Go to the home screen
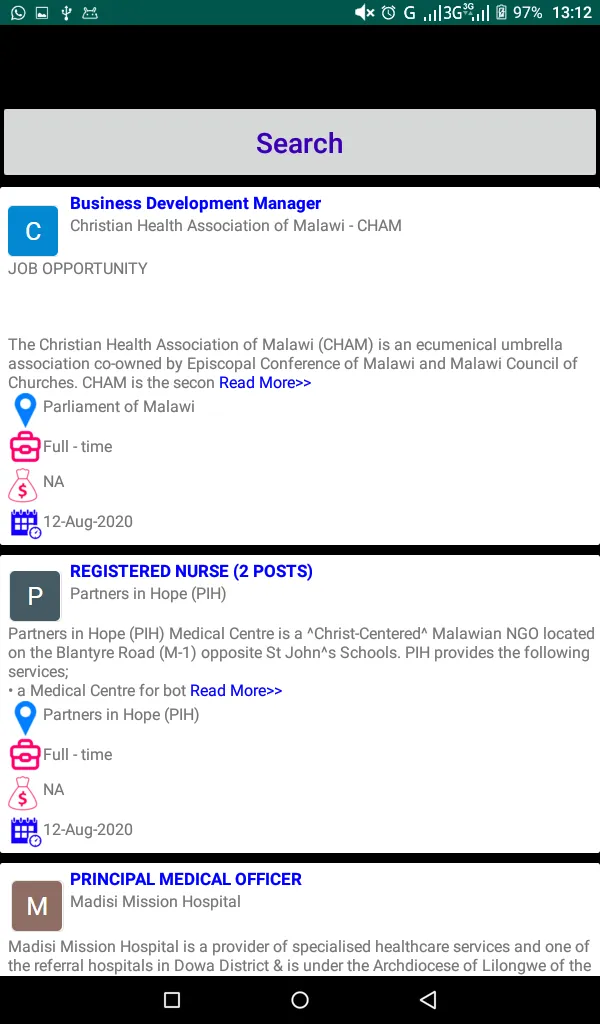The width and height of the screenshot is (600, 1024). pyautogui.click(x=300, y=999)
